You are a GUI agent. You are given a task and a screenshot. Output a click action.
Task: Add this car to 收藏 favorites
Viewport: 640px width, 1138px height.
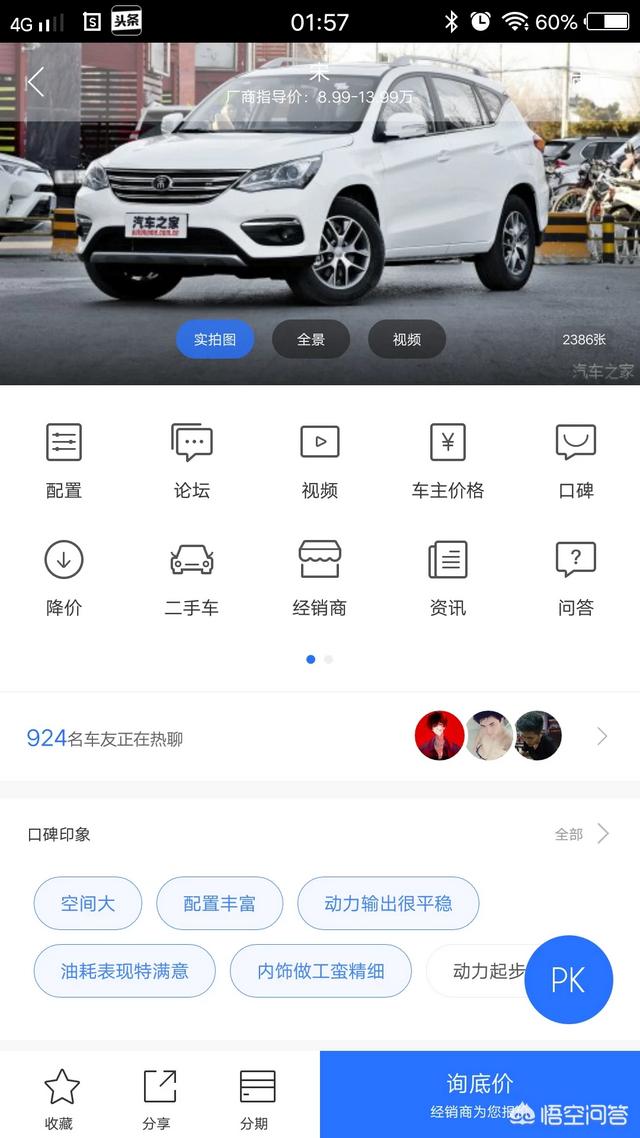point(59,1097)
